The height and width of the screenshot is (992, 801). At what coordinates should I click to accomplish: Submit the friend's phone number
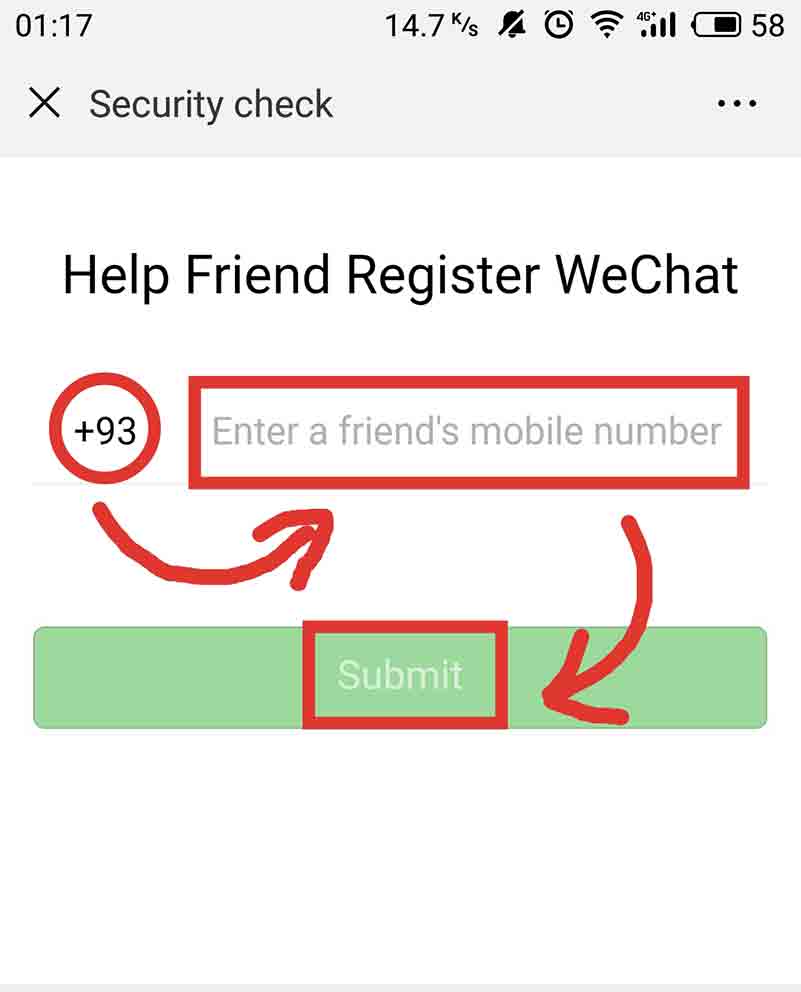pos(400,676)
